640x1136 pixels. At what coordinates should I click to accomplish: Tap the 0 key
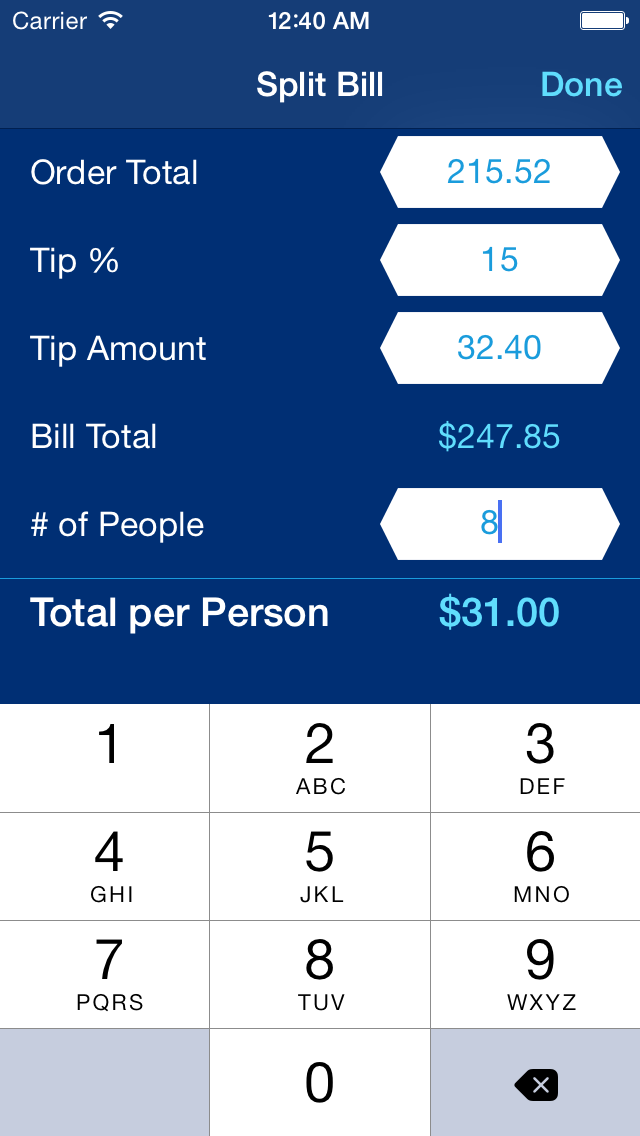(x=320, y=1082)
